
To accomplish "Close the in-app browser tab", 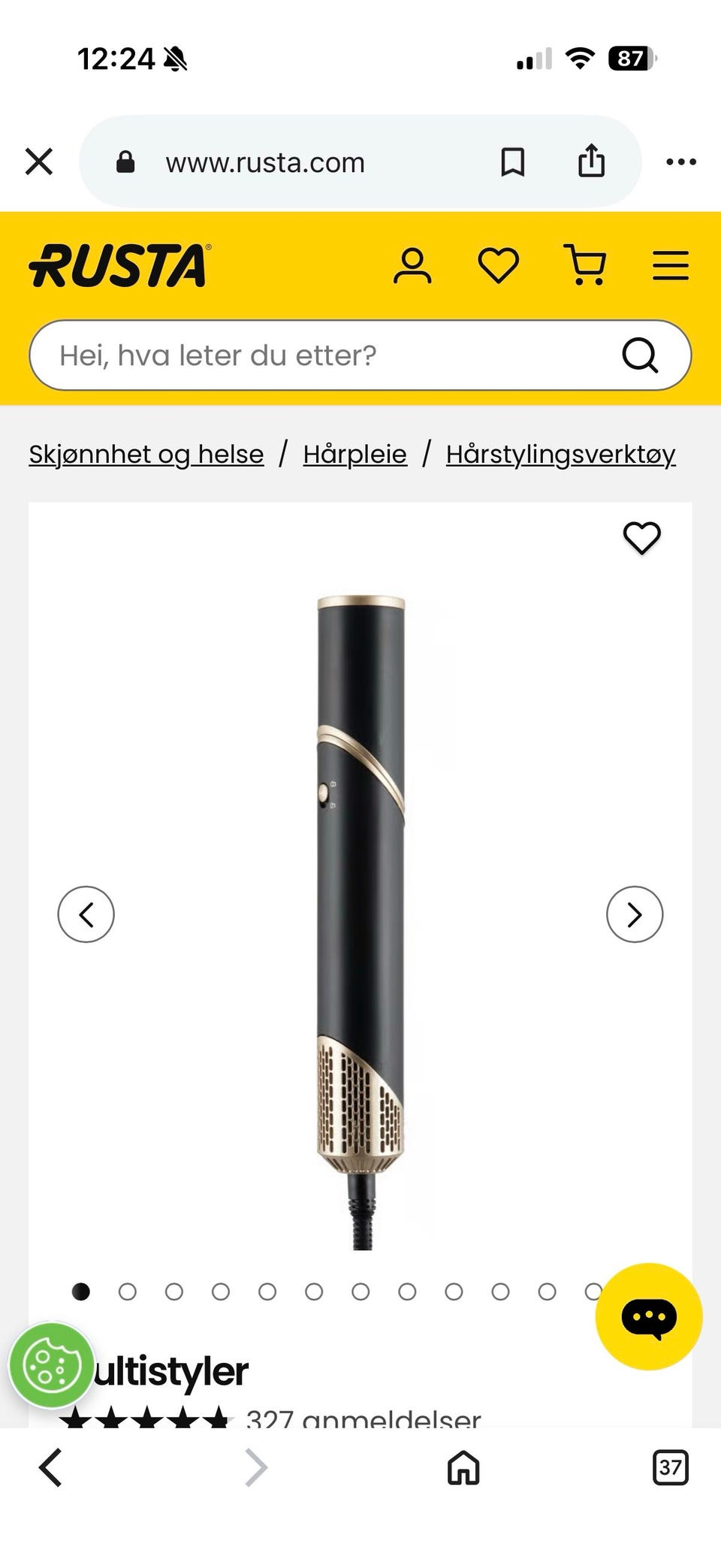I will click(39, 162).
